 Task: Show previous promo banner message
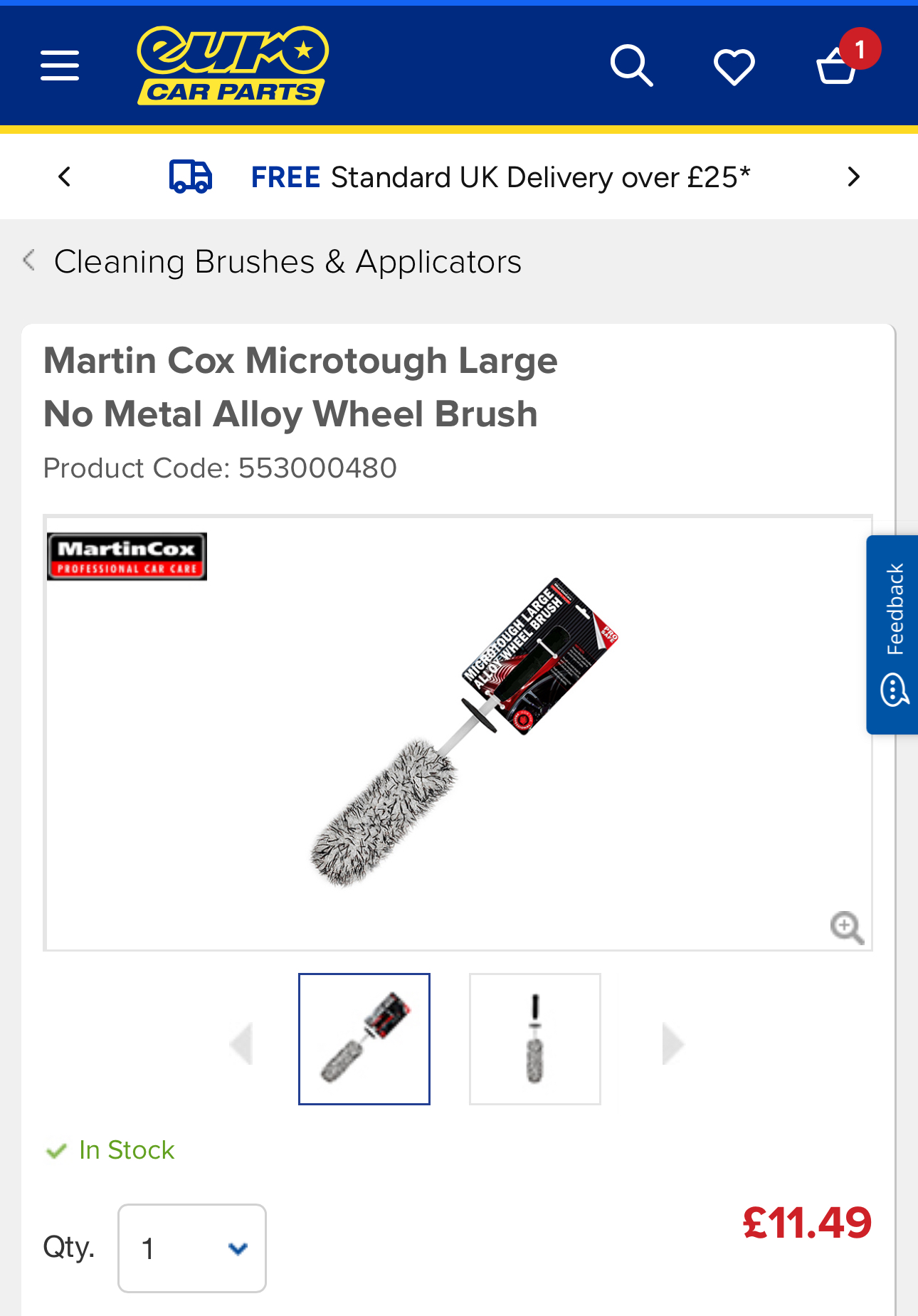[x=65, y=177]
